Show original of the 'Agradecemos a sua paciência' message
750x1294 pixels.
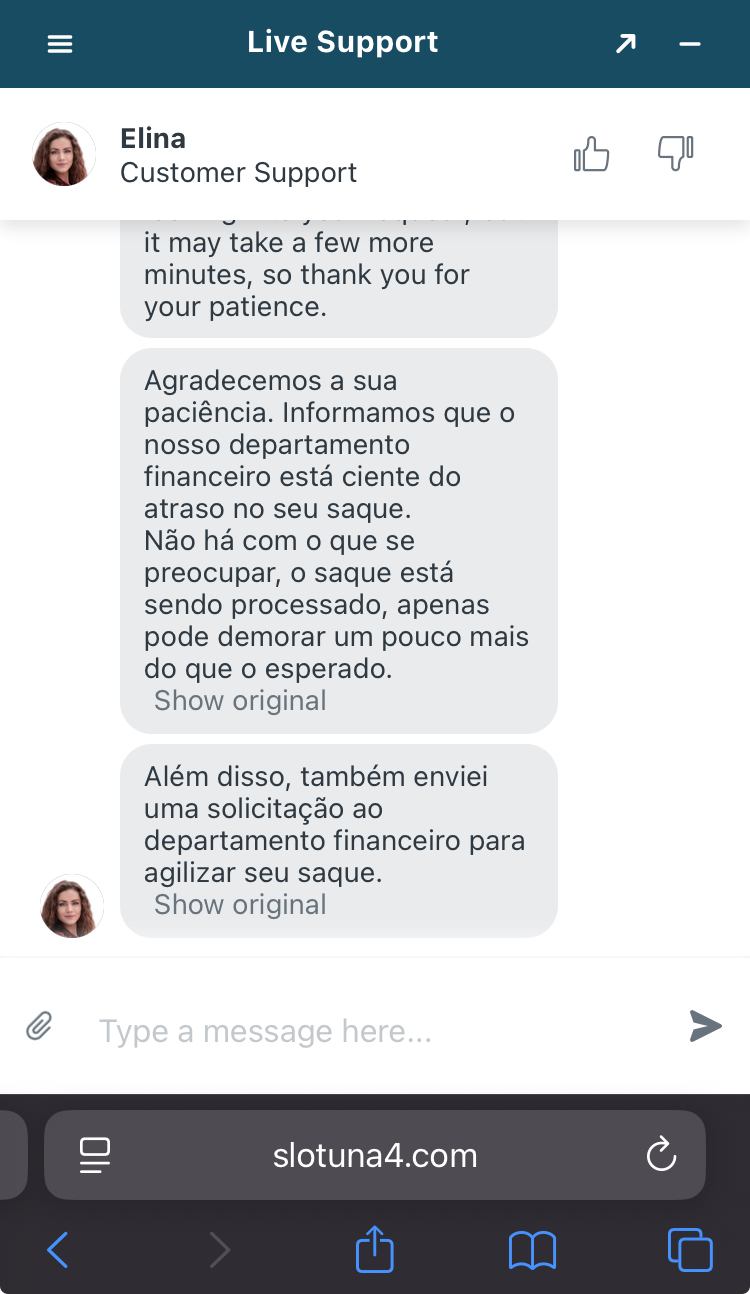tap(240, 701)
